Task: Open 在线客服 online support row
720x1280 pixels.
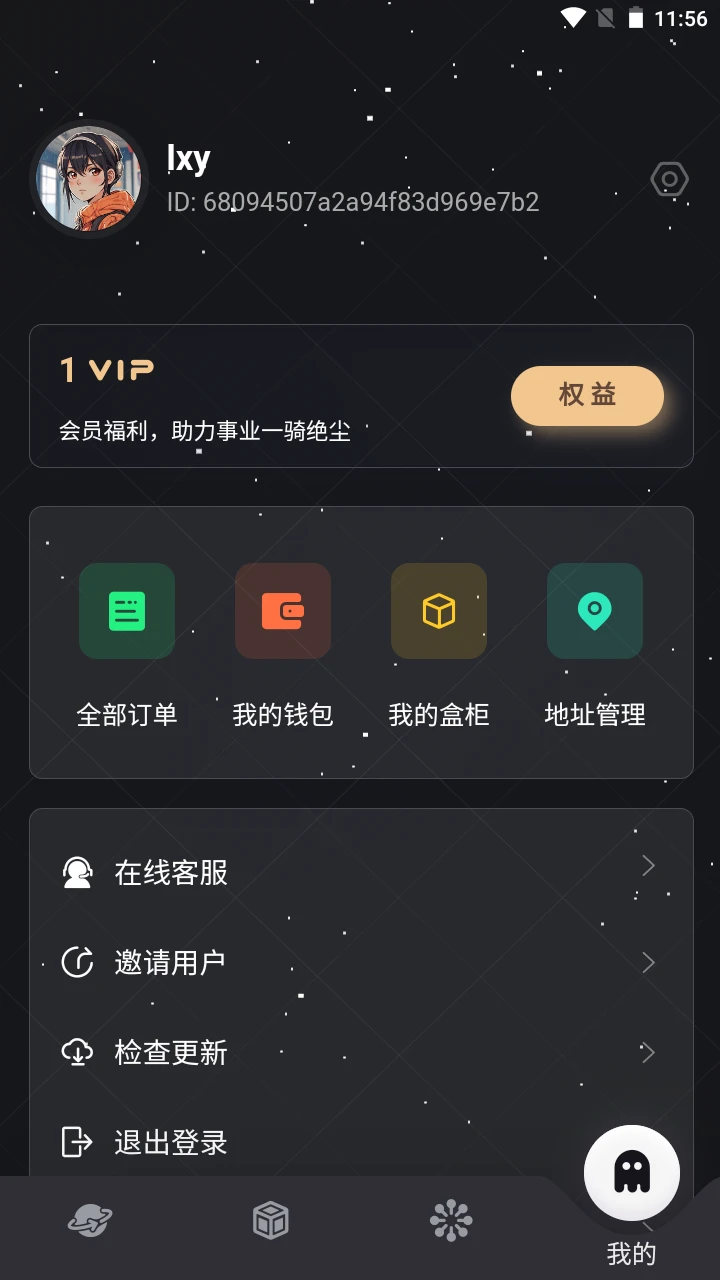Action: [360, 872]
